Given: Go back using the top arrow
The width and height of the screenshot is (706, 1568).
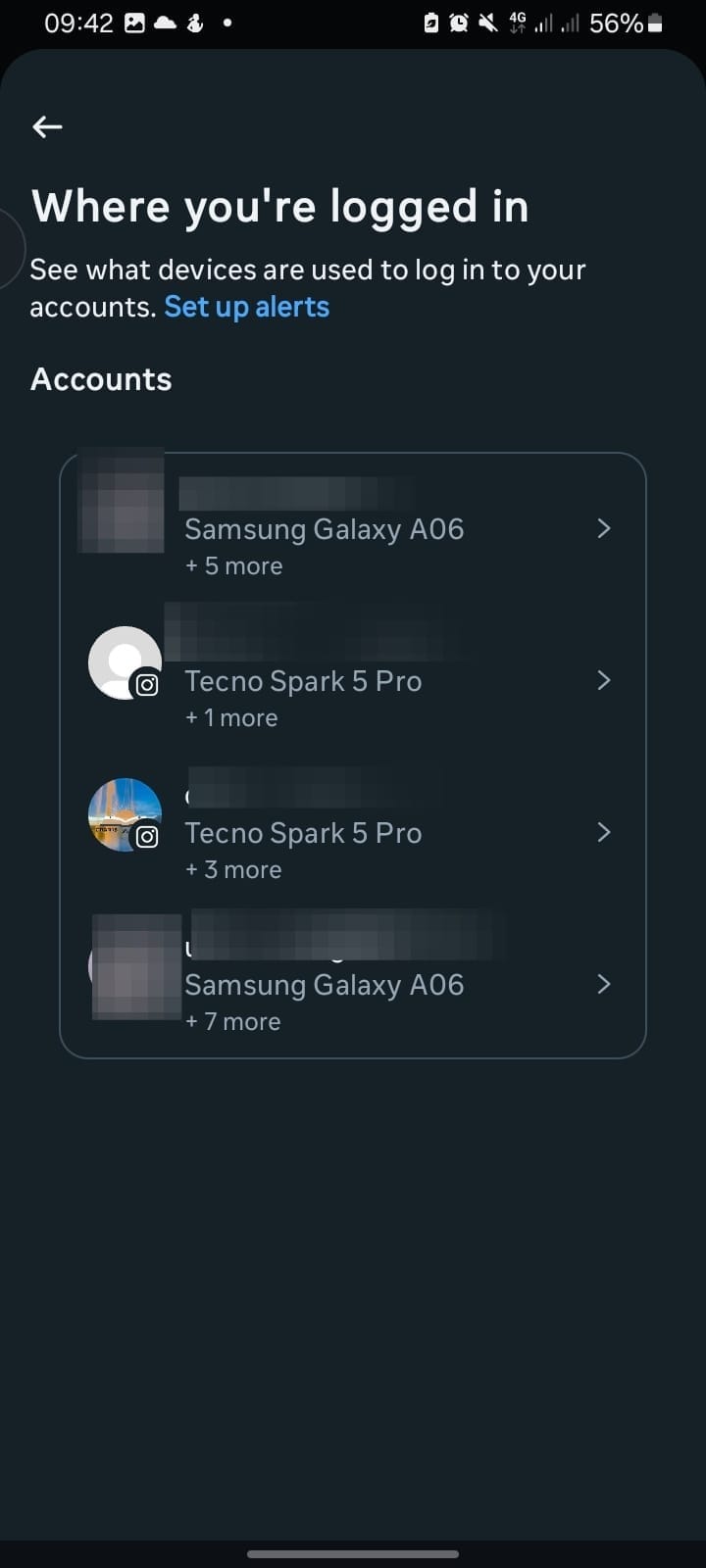Looking at the screenshot, I should [47, 126].
